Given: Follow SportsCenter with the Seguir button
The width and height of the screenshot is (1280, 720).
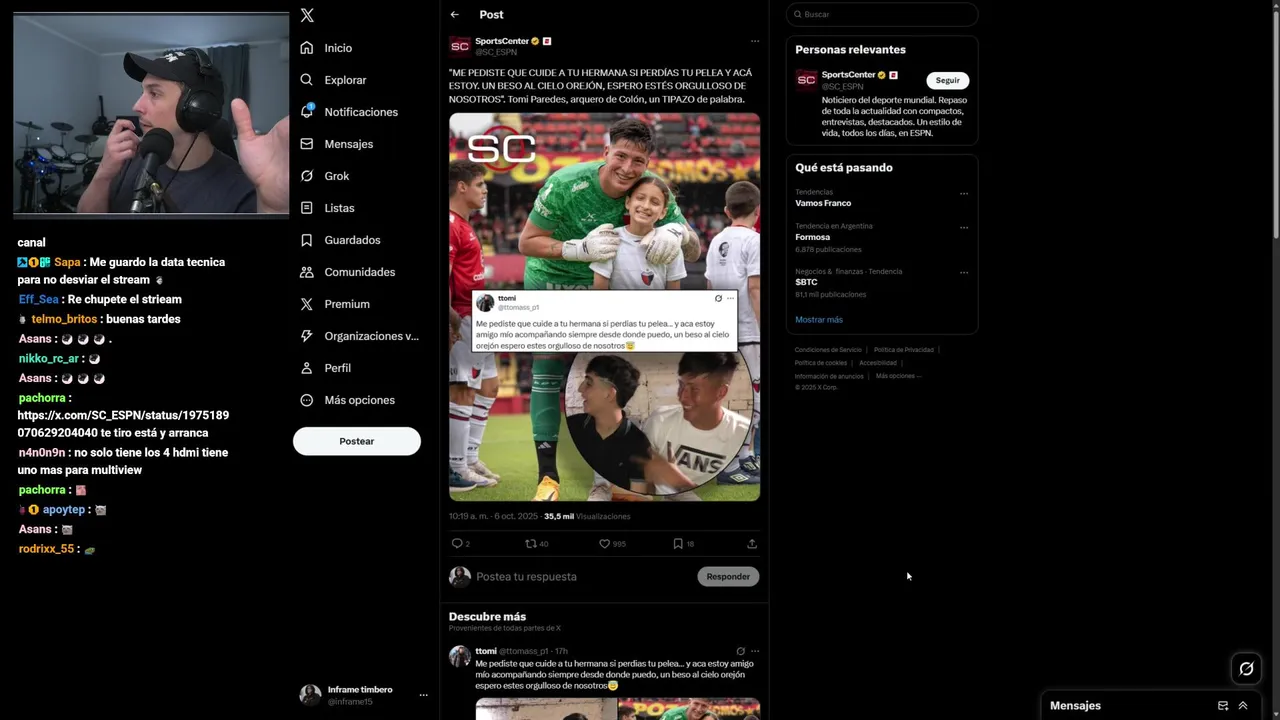Looking at the screenshot, I should coord(947,80).
